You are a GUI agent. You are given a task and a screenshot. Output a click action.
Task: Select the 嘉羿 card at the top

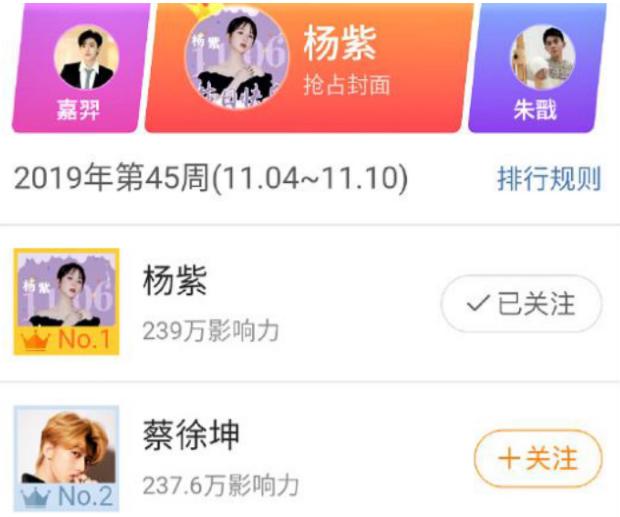pyautogui.click(x=79, y=70)
